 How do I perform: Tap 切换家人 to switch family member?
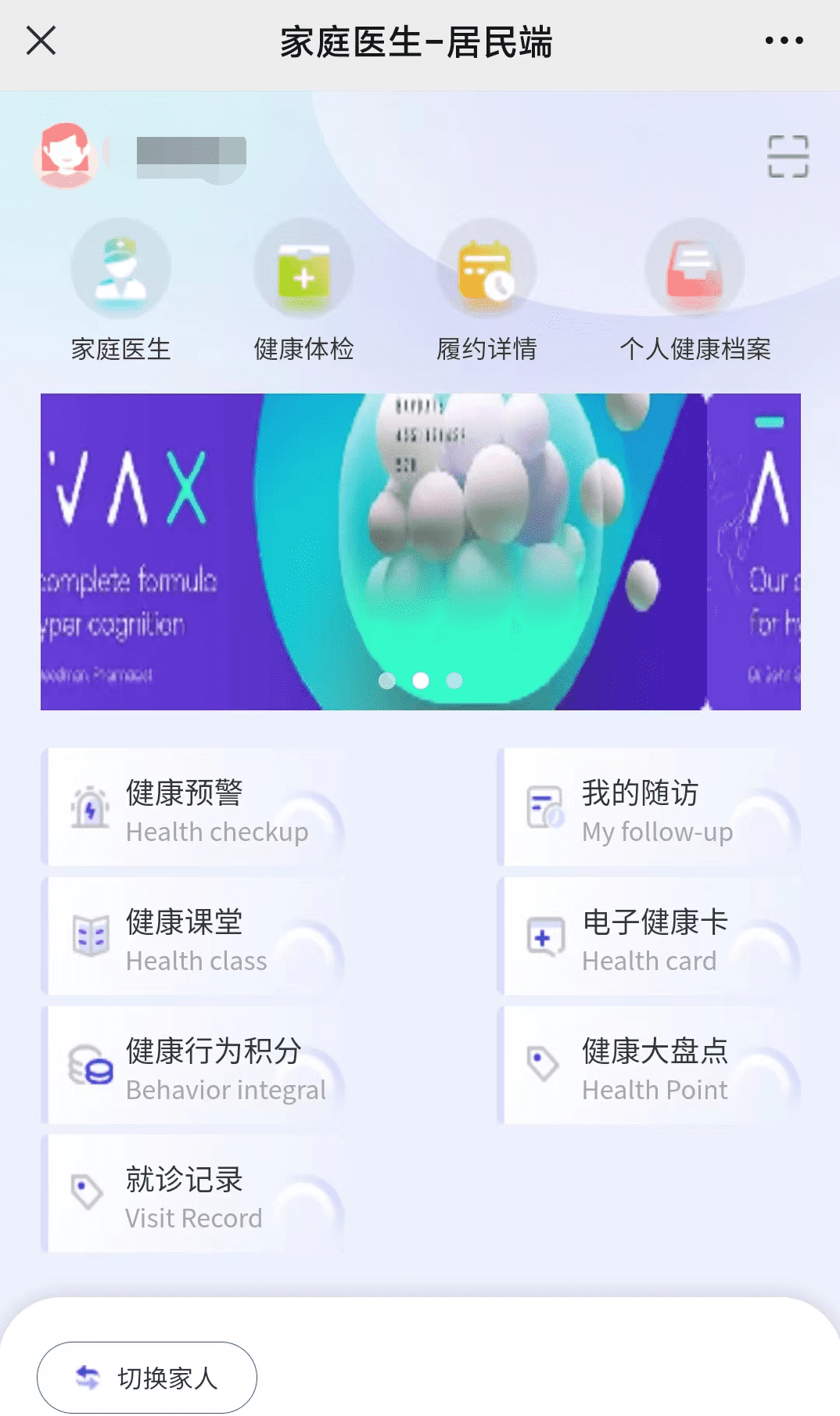click(147, 1378)
